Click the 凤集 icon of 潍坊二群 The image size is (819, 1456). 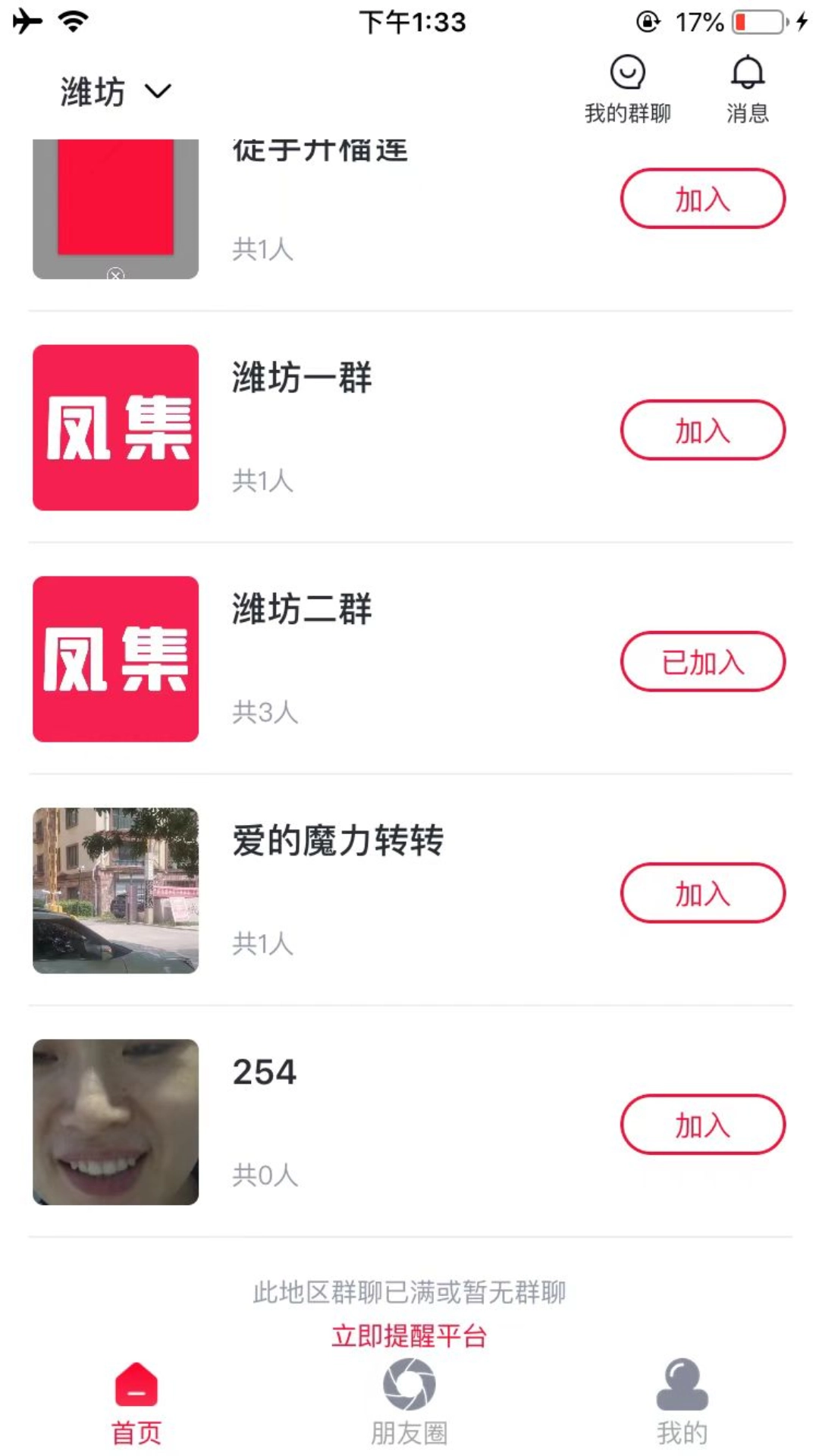115,661
